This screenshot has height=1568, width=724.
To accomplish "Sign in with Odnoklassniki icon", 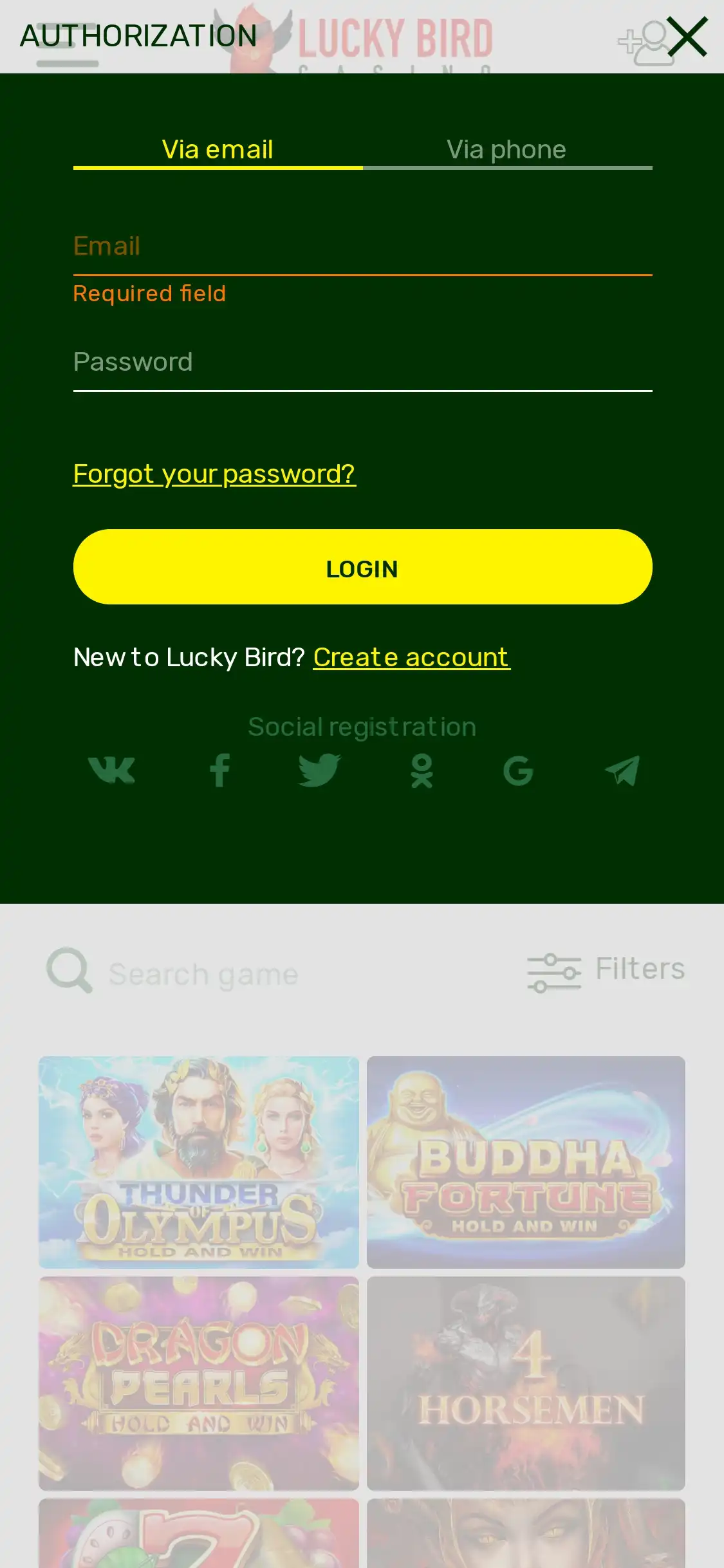I will click(422, 770).
